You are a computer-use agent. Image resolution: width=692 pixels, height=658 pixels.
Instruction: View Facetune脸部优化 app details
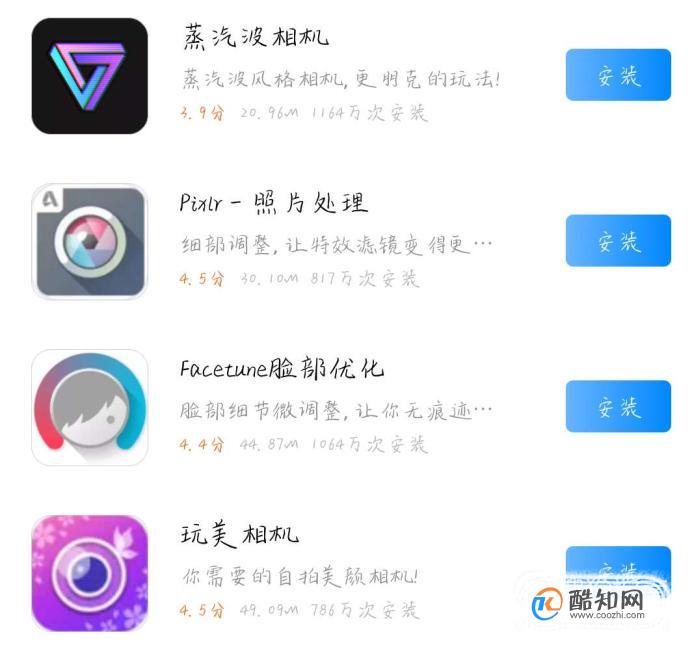(x=281, y=369)
